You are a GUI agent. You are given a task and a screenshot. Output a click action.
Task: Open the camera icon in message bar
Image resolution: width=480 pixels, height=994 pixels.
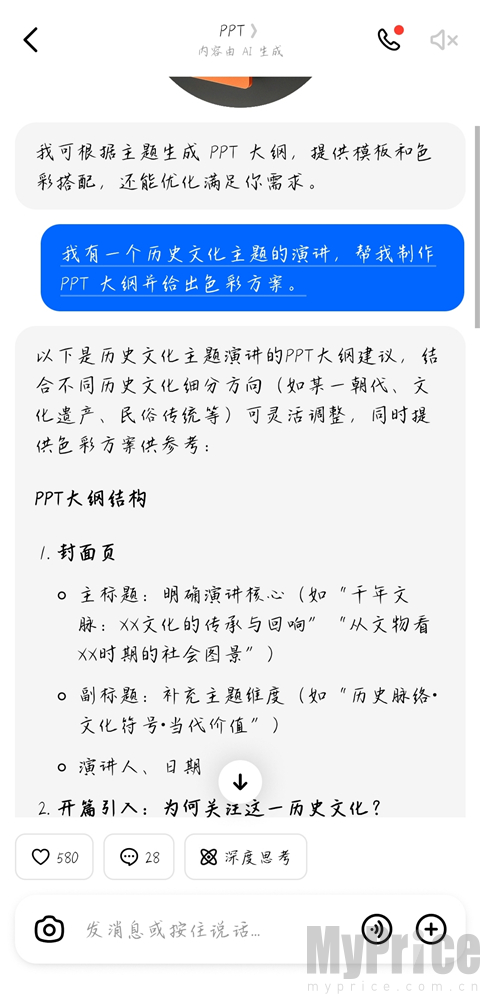click(x=49, y=930)
